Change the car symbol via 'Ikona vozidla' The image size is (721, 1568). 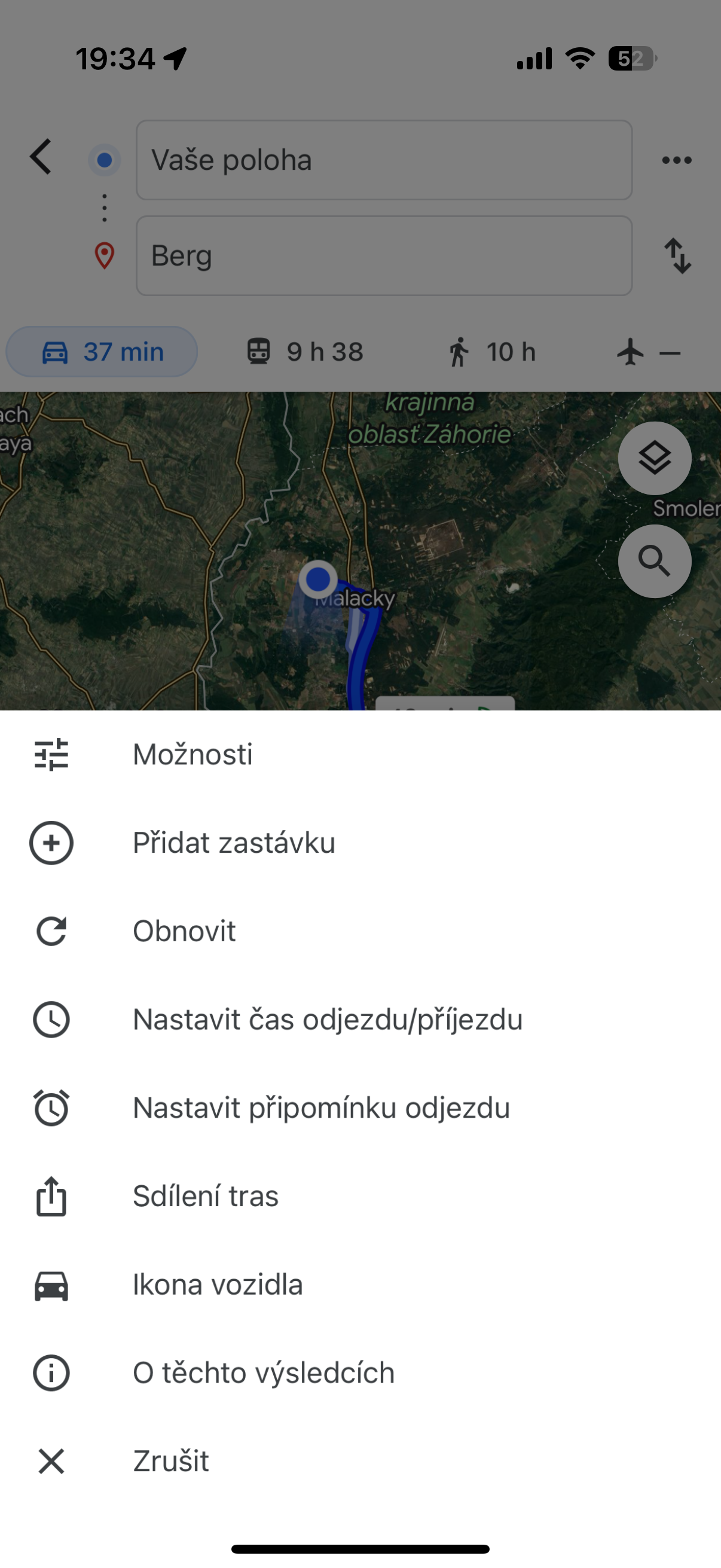tap(218, 1285)
